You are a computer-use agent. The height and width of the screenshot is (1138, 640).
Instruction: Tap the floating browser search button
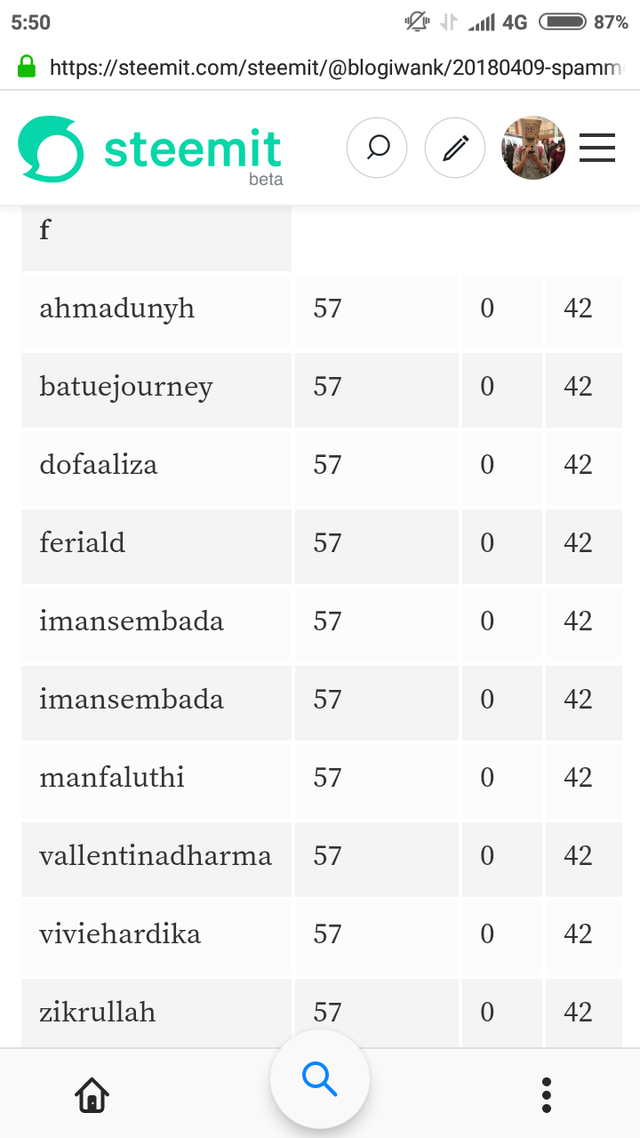tap(320, 1079)
